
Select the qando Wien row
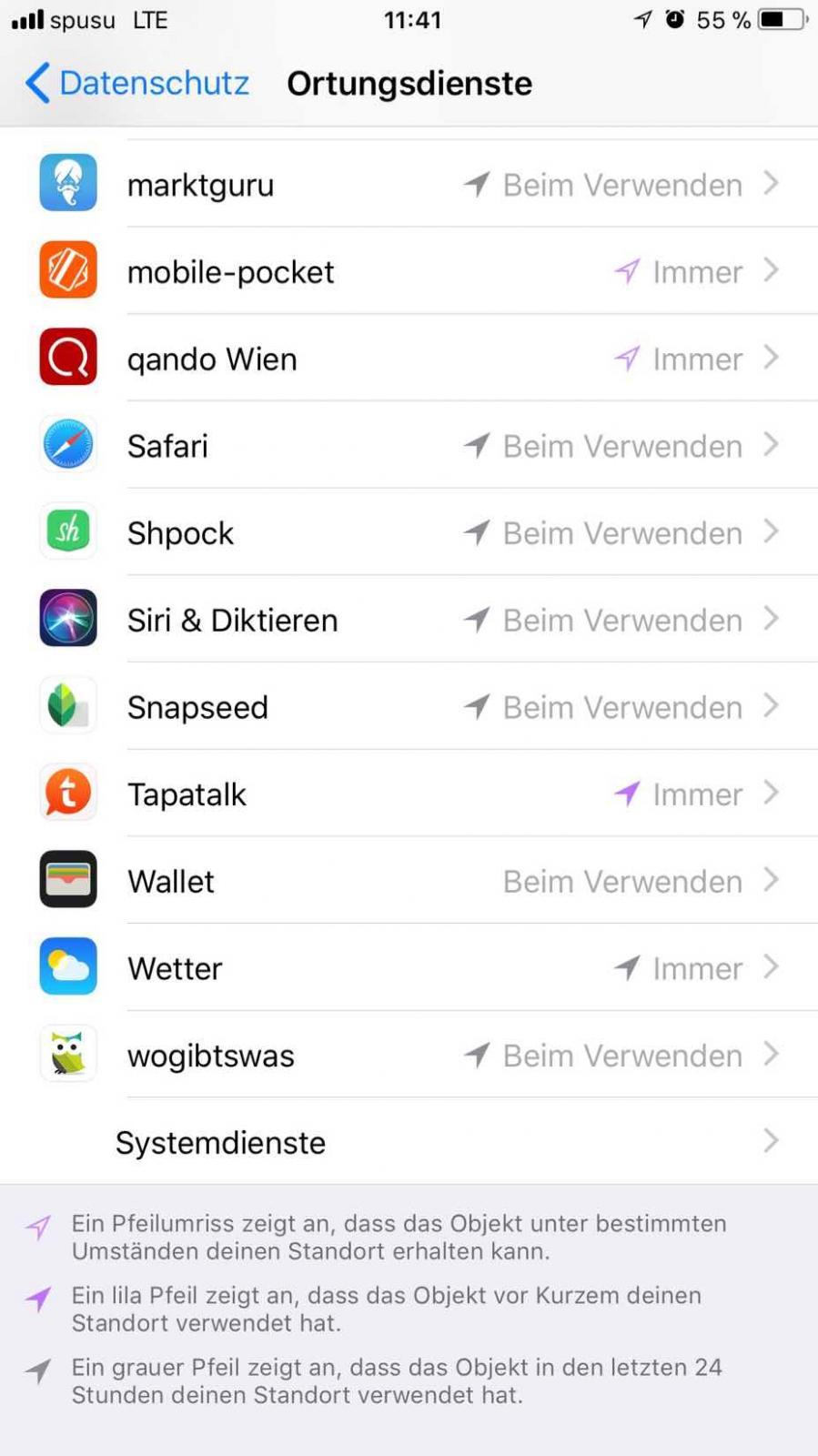click(409, 359)
